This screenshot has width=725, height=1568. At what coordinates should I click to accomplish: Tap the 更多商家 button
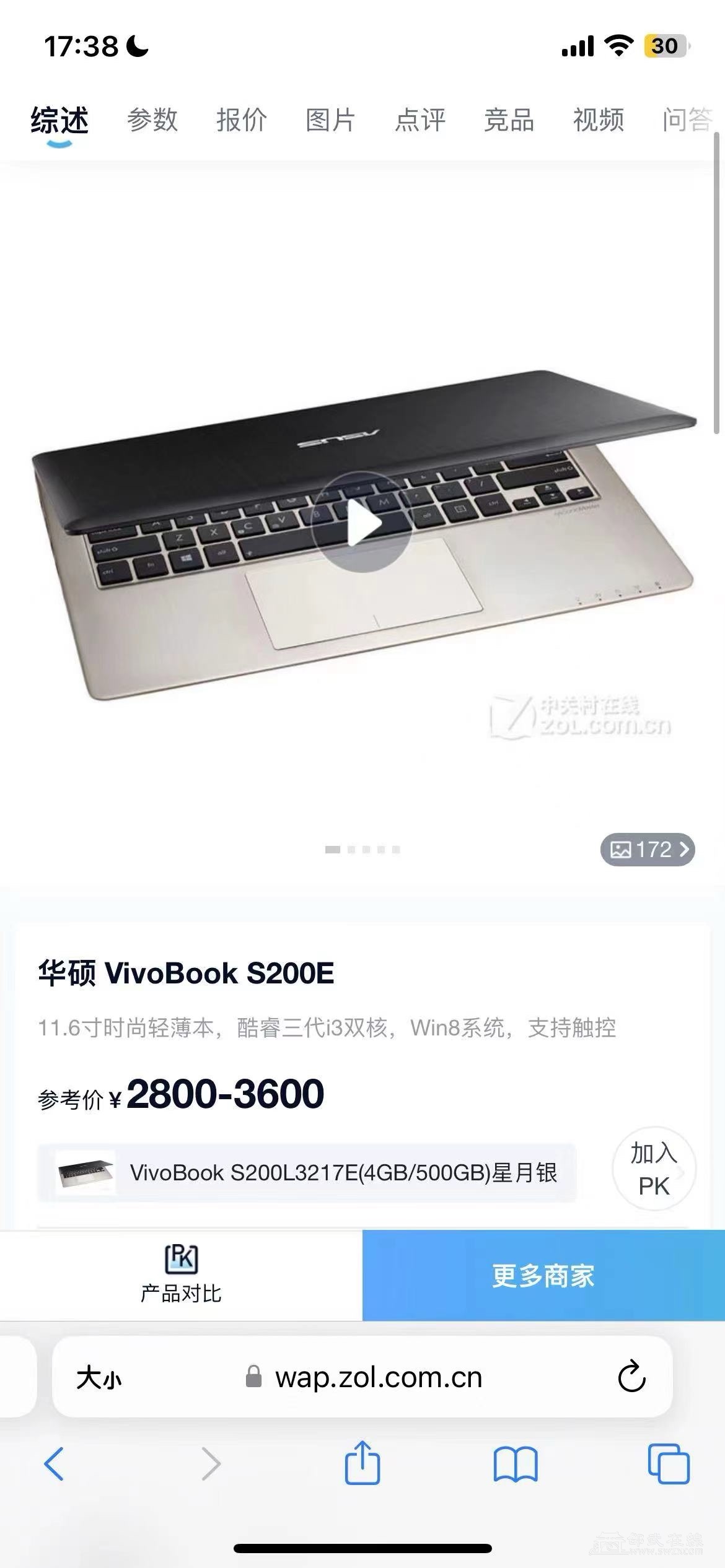click(x=543, y=1275)
